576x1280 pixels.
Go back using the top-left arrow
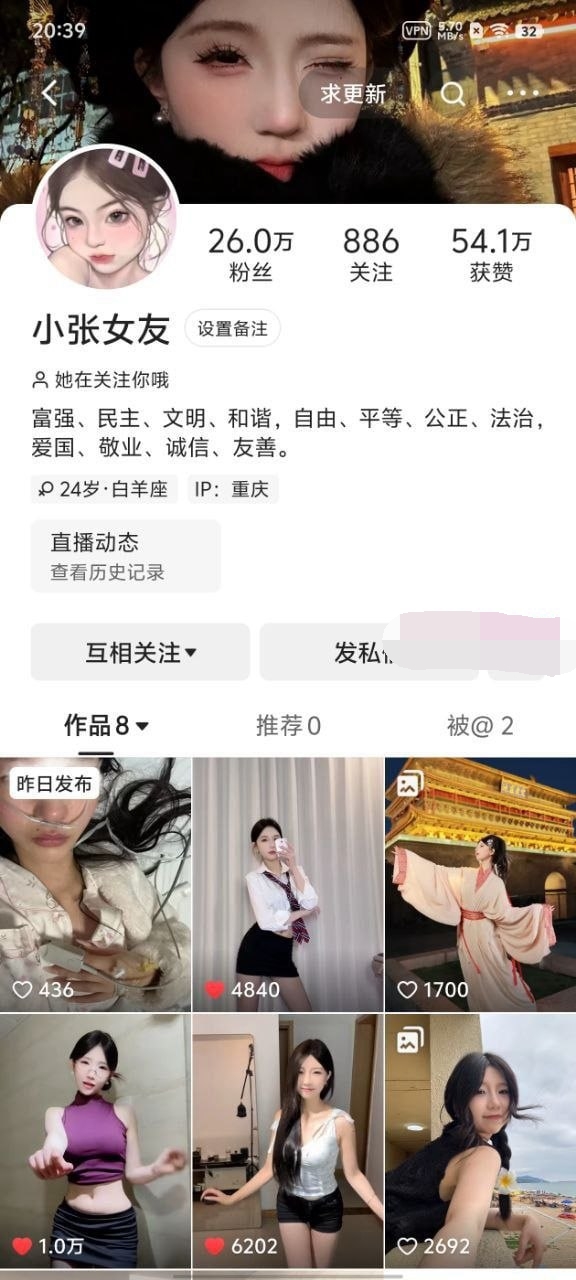(51, 93)
